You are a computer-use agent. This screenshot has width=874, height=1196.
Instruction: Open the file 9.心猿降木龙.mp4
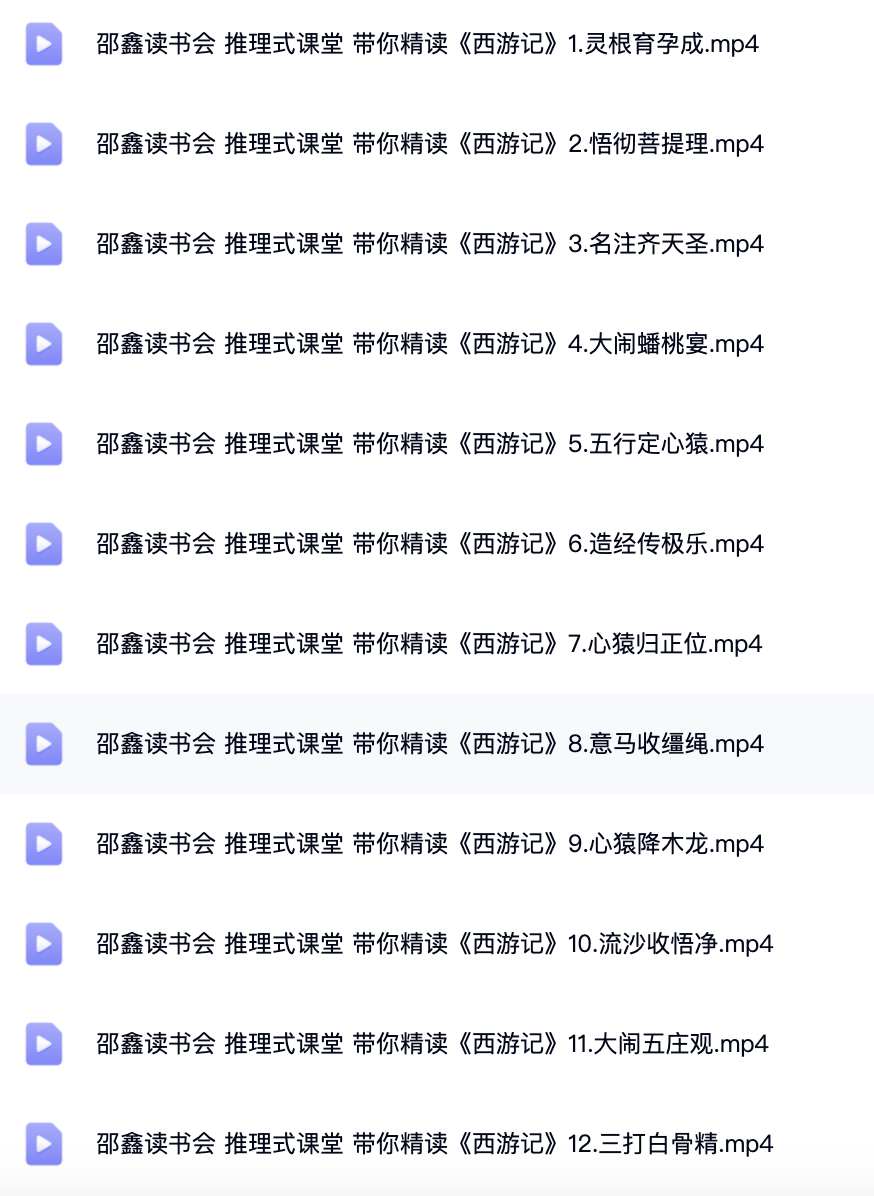420,844
